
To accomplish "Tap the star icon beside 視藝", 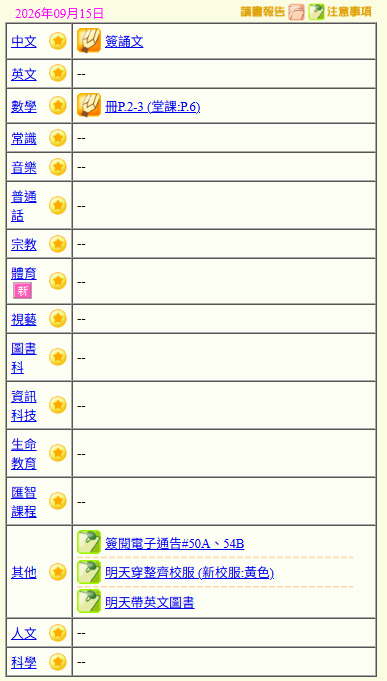I will pyautogui.click(x=58, y=319).
